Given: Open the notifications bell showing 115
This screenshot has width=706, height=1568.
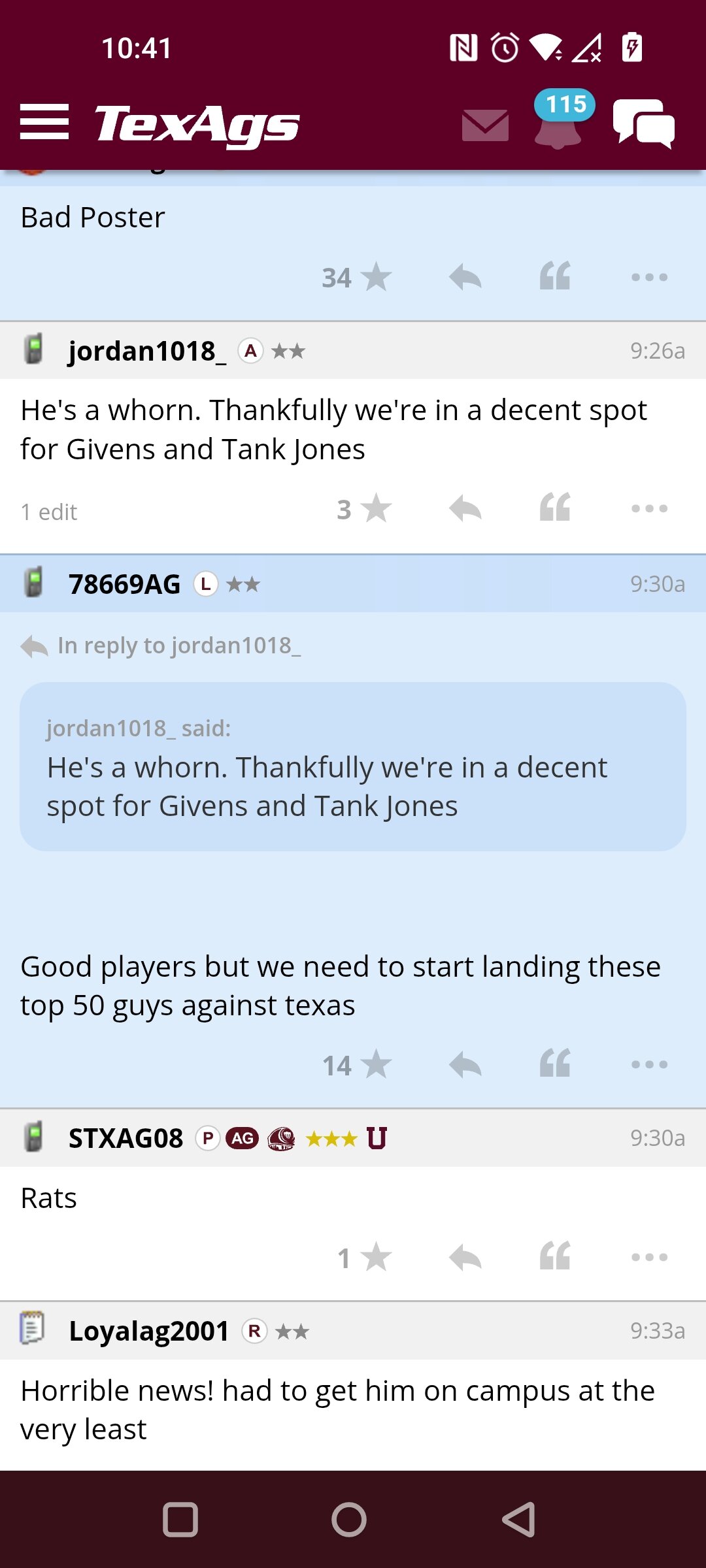Looking at the screenshot, I should point(560,121).
